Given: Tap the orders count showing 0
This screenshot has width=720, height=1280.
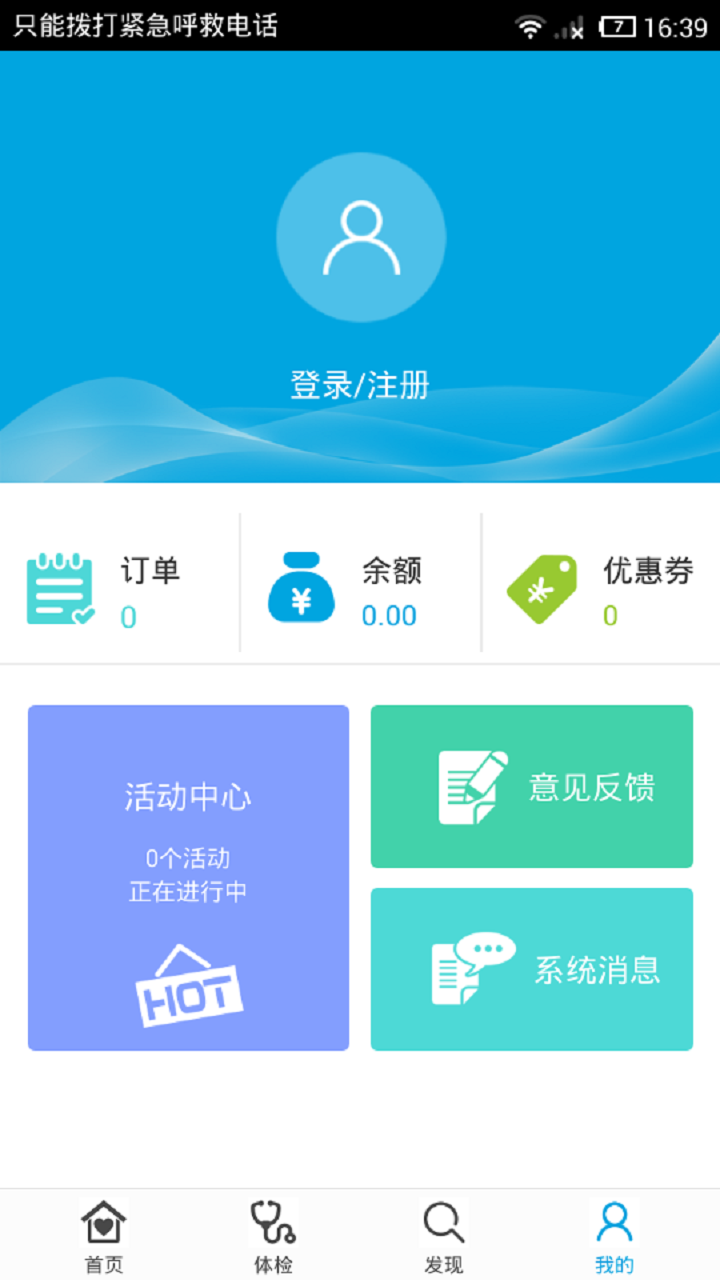Looking at the screenshot, I should [x=128, y=617].
